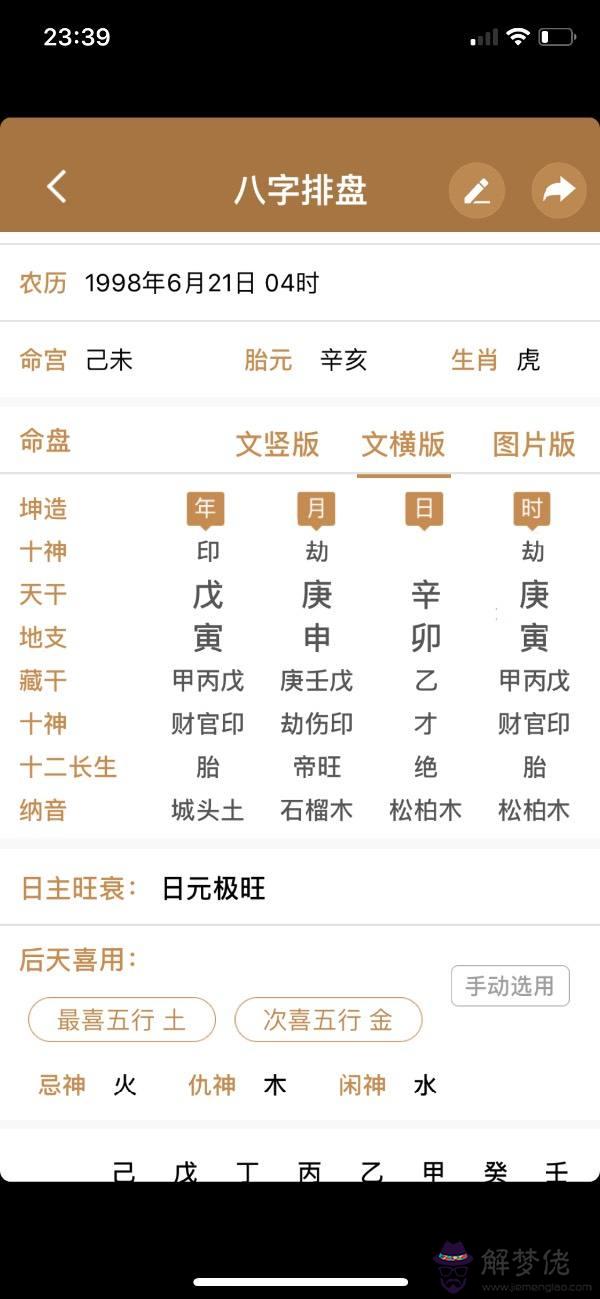Tap the 手动选用 button
Image resolution: width=600 pixels, height=1299 pixels.
tap(510, 986)
